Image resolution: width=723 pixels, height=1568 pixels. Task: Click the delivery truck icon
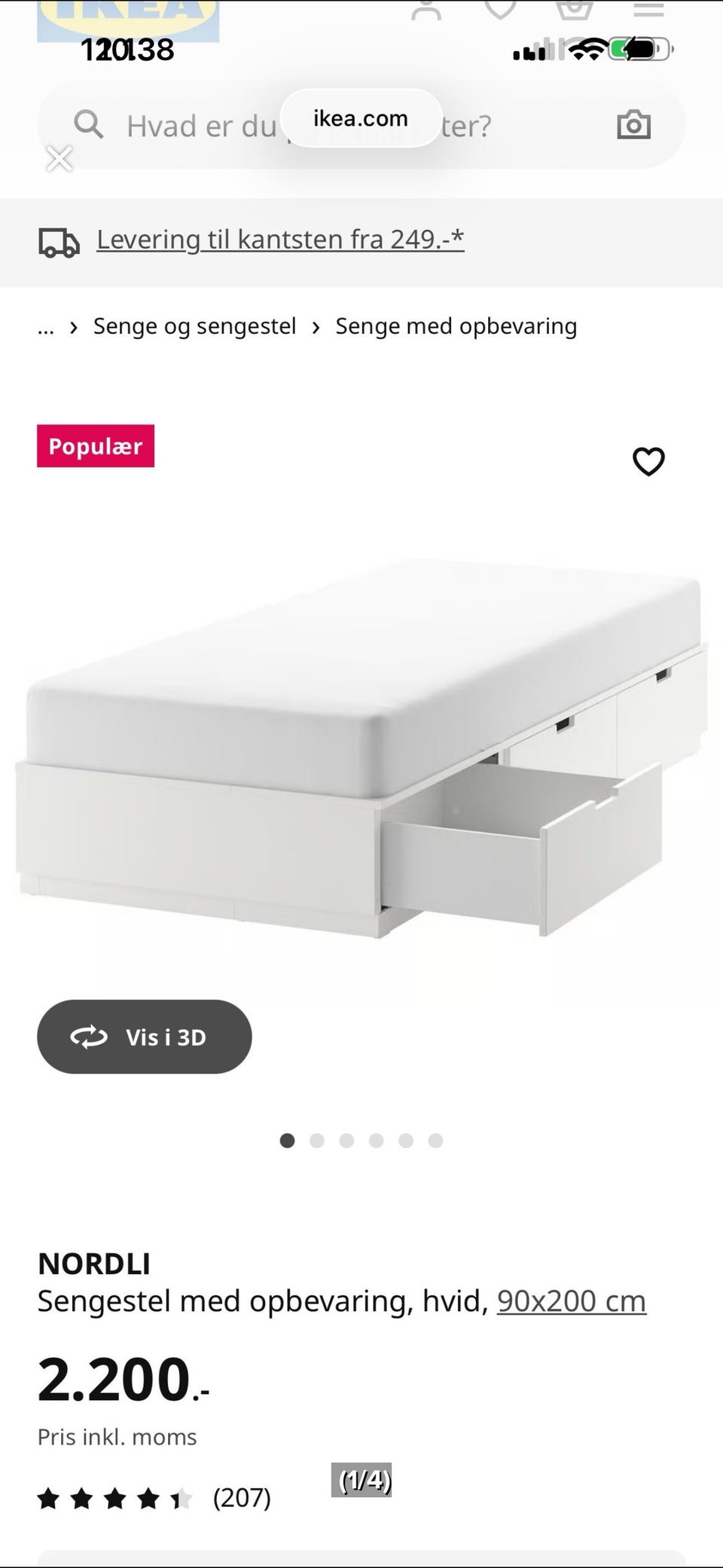point(58,241)
